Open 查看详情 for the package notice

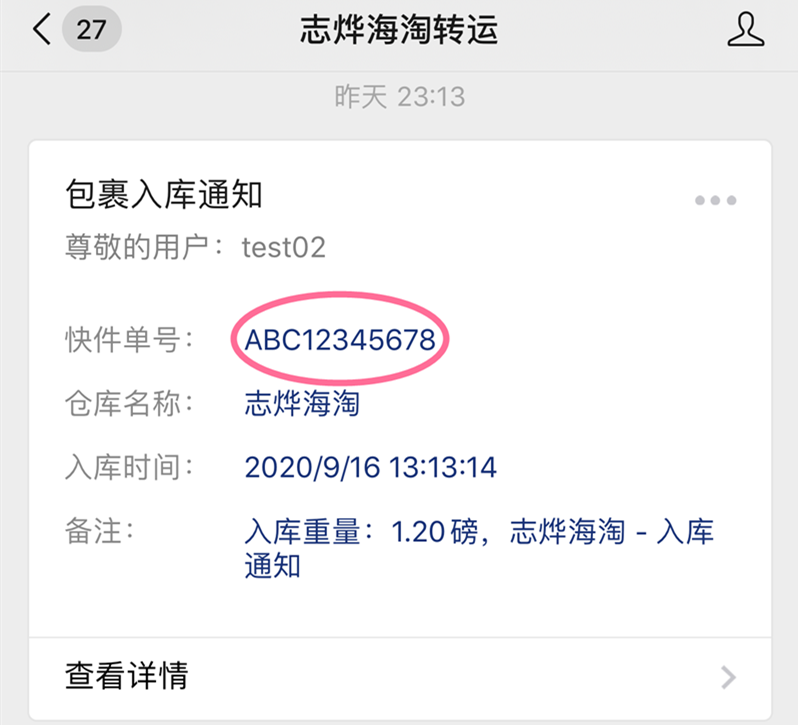(400, 677)
